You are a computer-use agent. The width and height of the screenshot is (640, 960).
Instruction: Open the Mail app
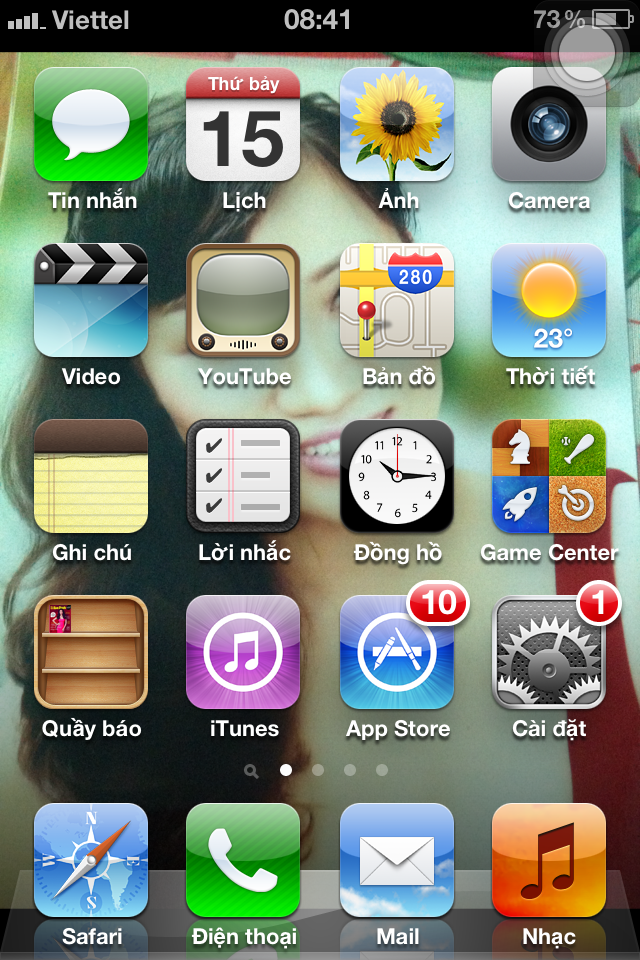397,860
